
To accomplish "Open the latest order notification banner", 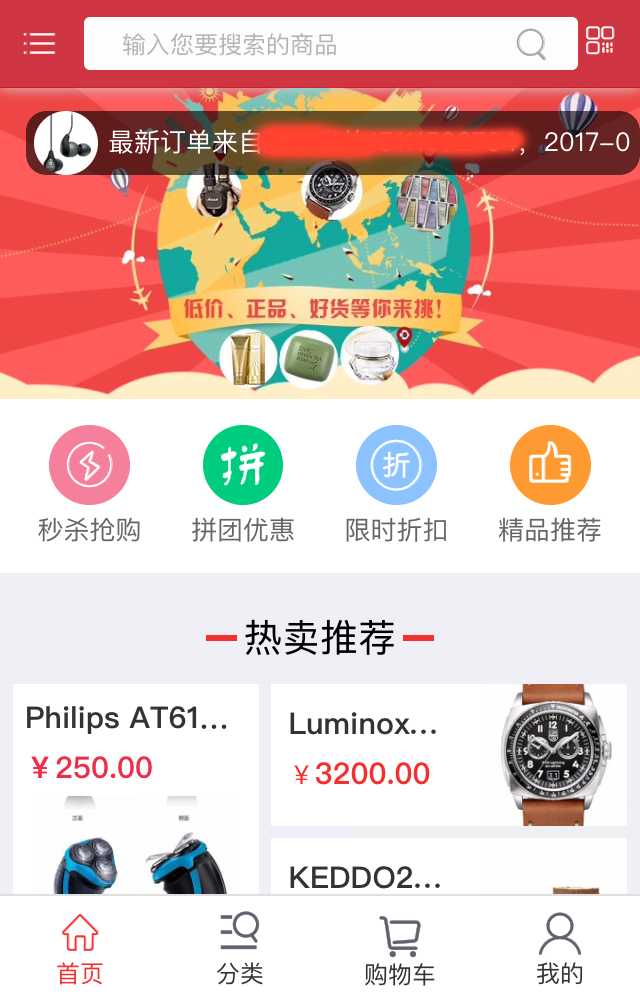I will (332, 143).
